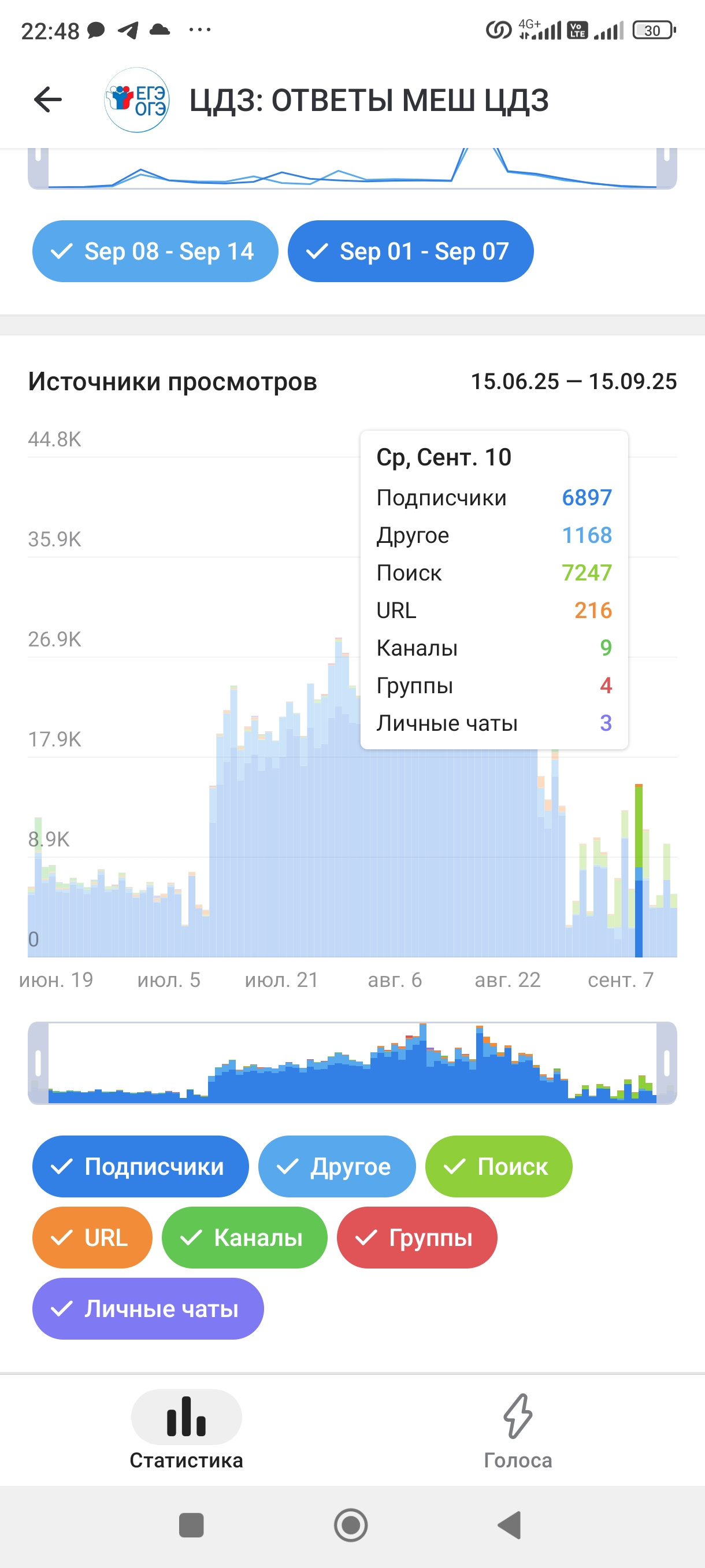Screen dimensions: 705x1568
Task: Tap the system home button
Action: click(351, 1525)
